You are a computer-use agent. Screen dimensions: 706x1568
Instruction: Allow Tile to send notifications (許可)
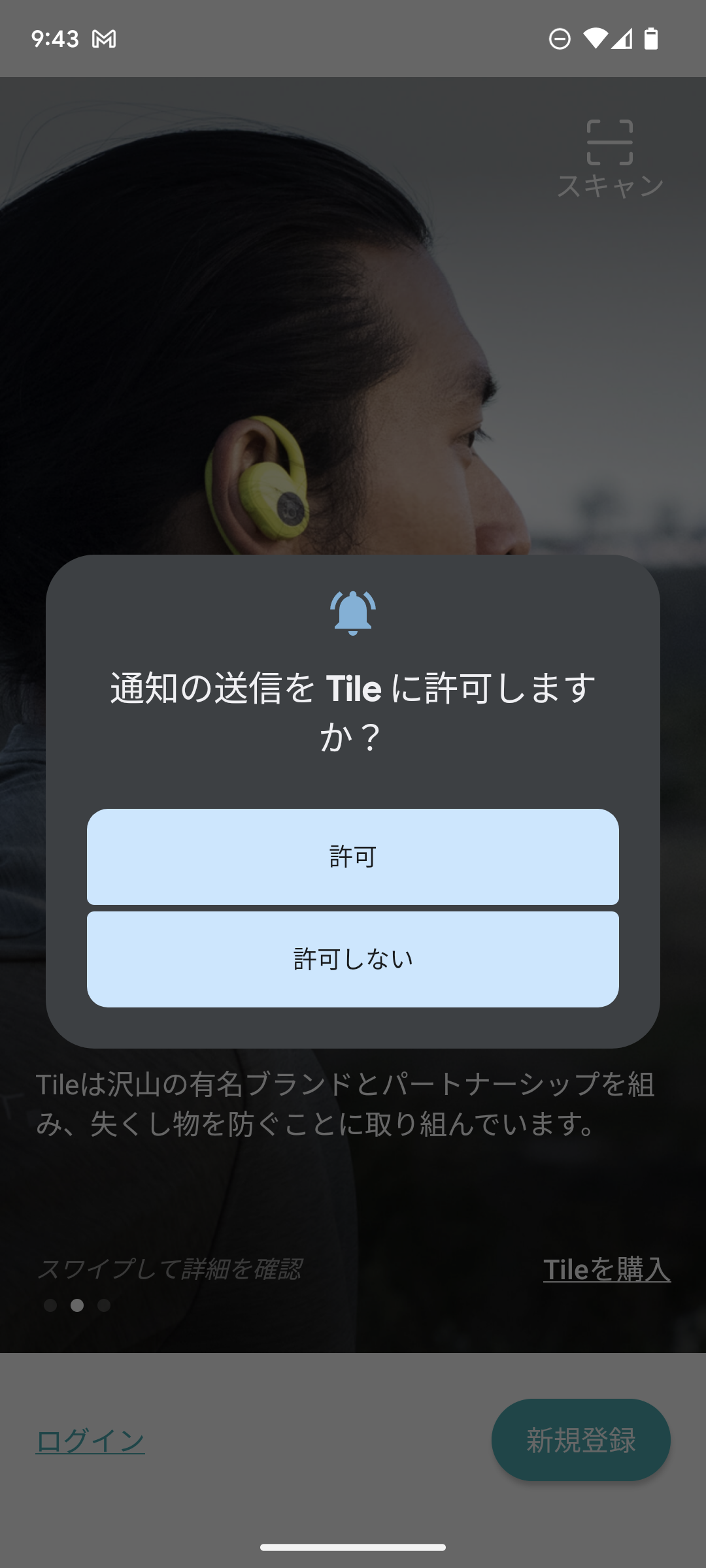point(353,857)
